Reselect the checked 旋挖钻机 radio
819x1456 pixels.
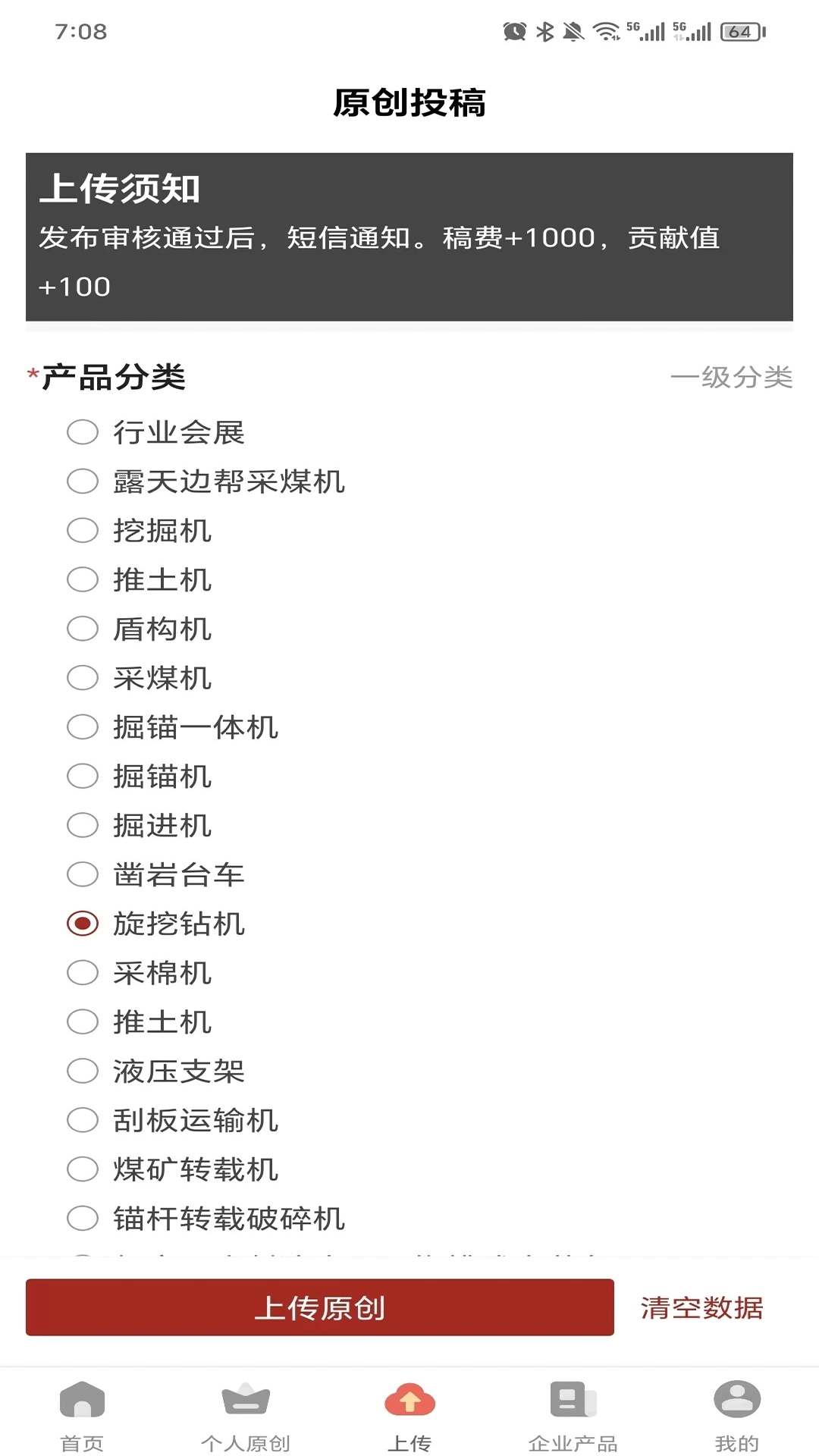point(82,924)
